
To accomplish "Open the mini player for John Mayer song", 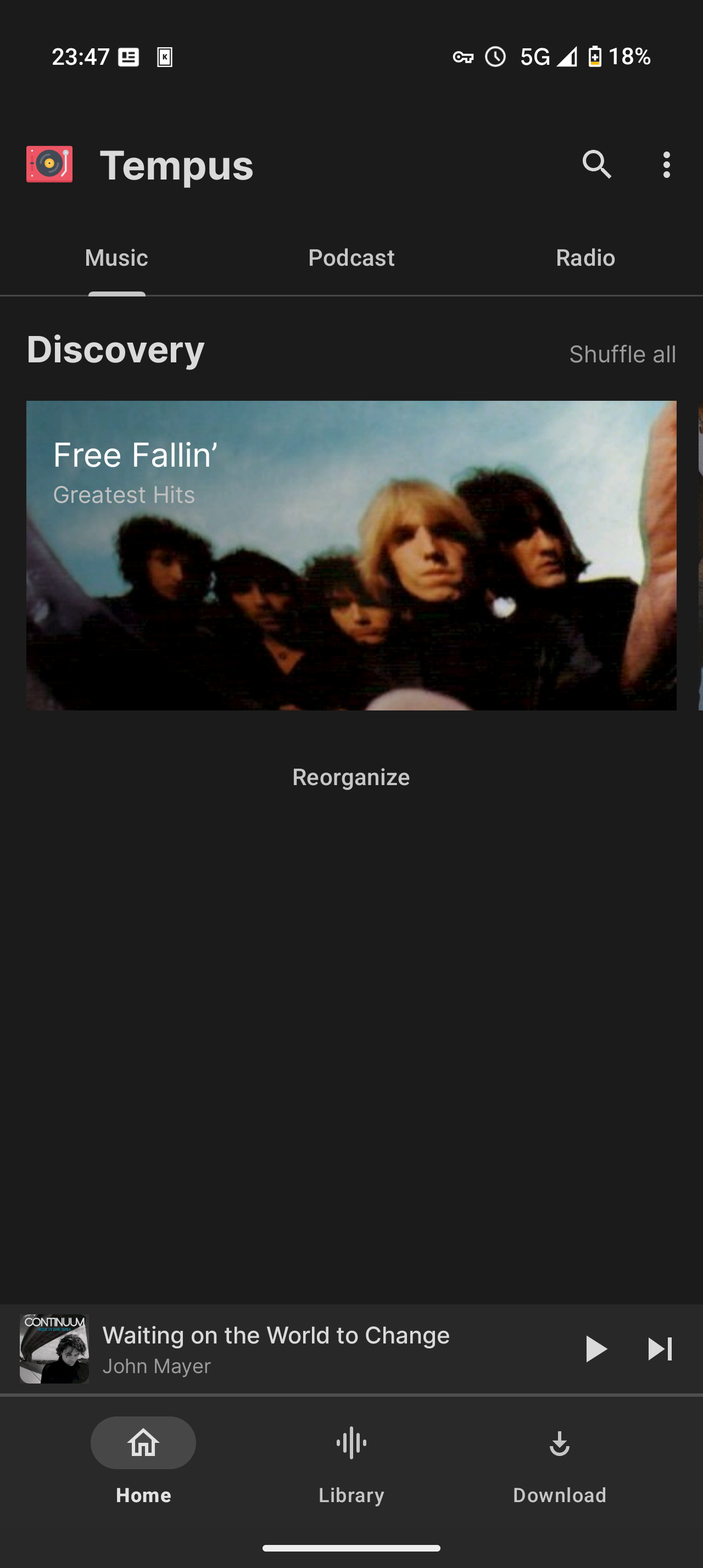I will tap(304, 1349).
